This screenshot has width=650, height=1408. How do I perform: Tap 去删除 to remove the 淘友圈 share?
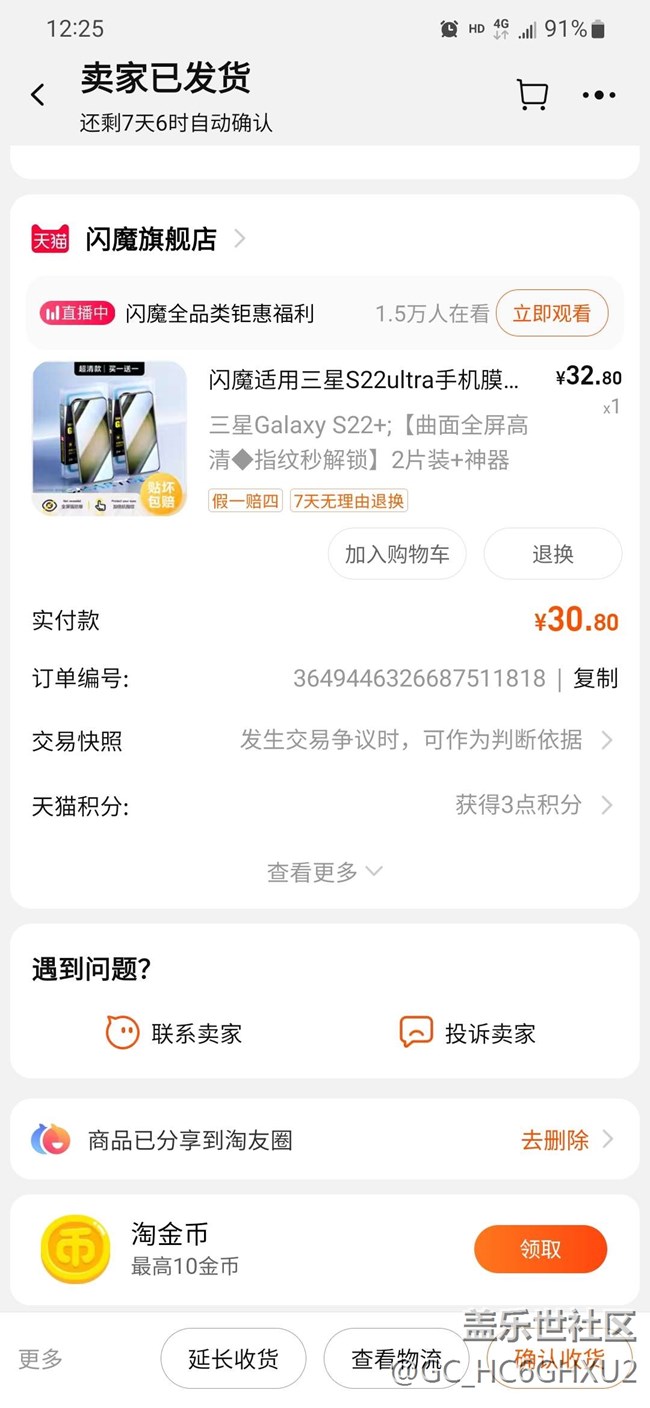(x=556, y=1139)
